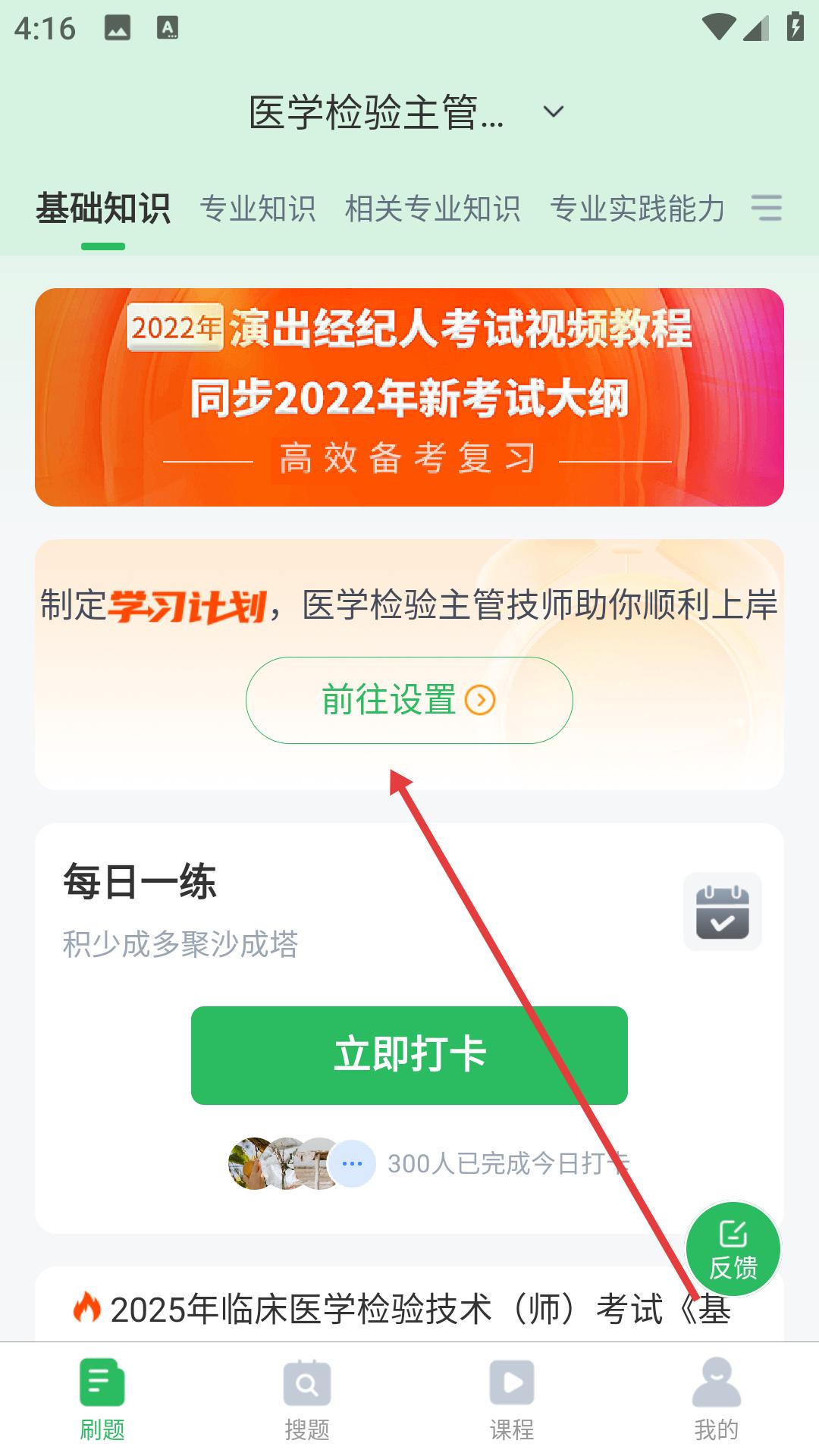Tap the 立即打卡 button
819x1456 pixels.
(x=409, y=1056)
